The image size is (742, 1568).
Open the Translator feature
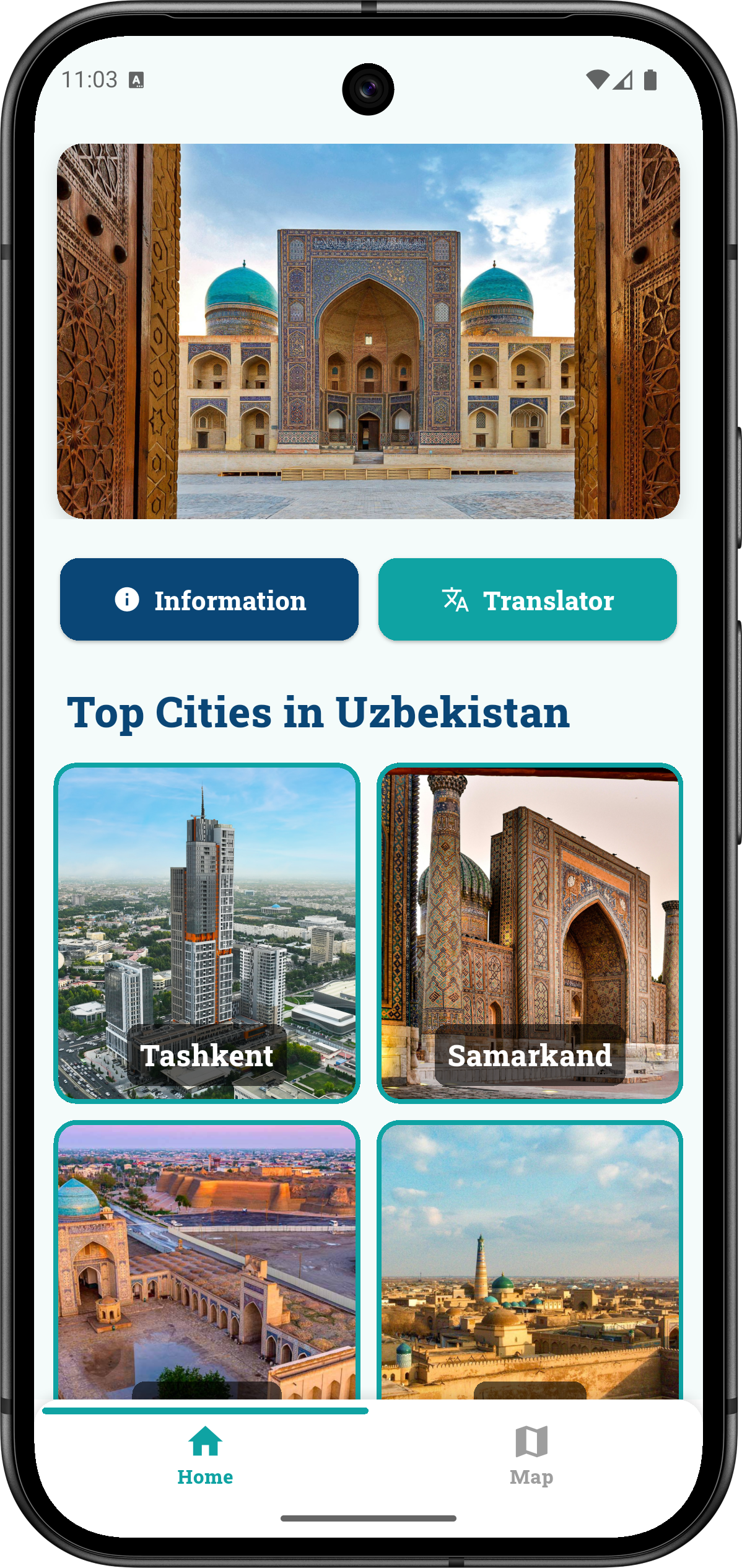[527, 600]
